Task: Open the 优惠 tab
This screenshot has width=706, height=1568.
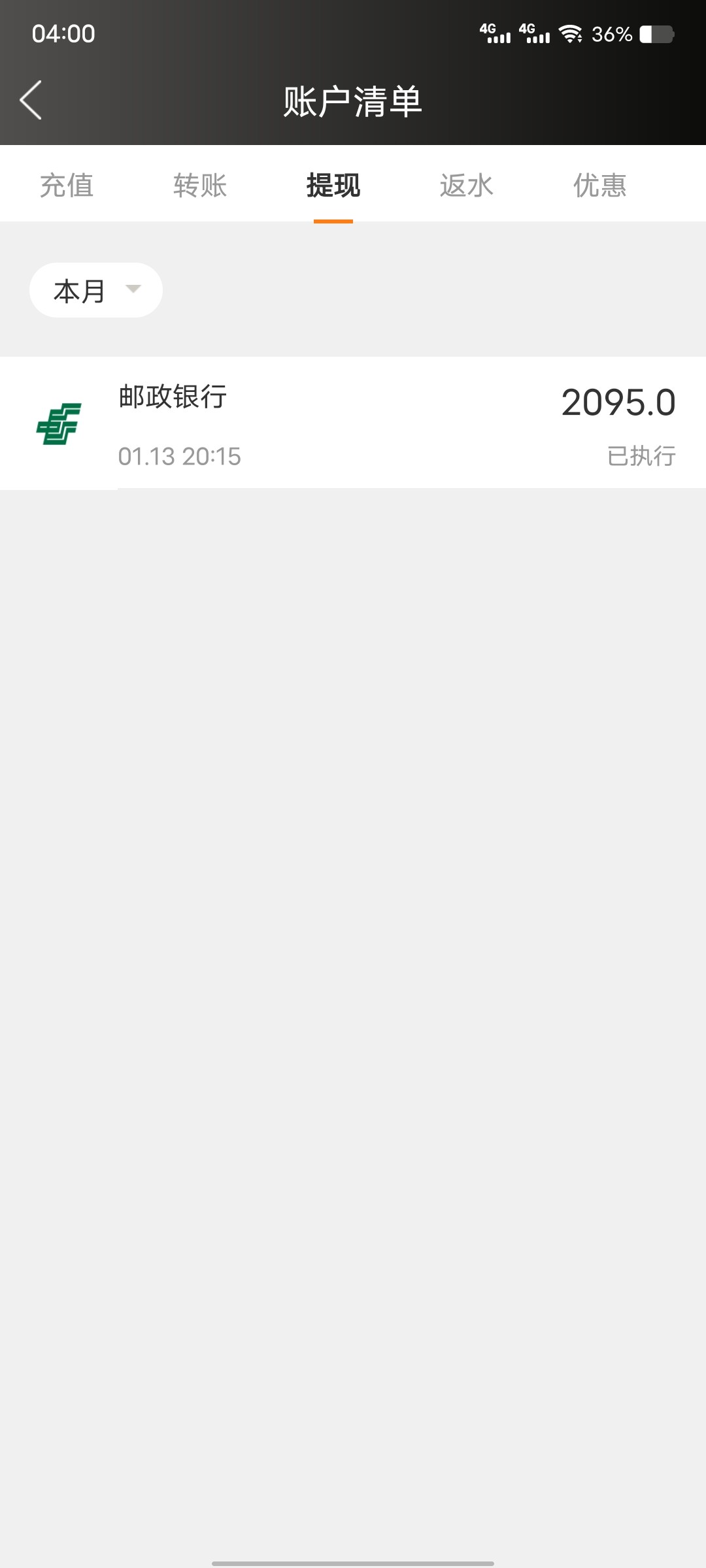Action: pos(599,185)
